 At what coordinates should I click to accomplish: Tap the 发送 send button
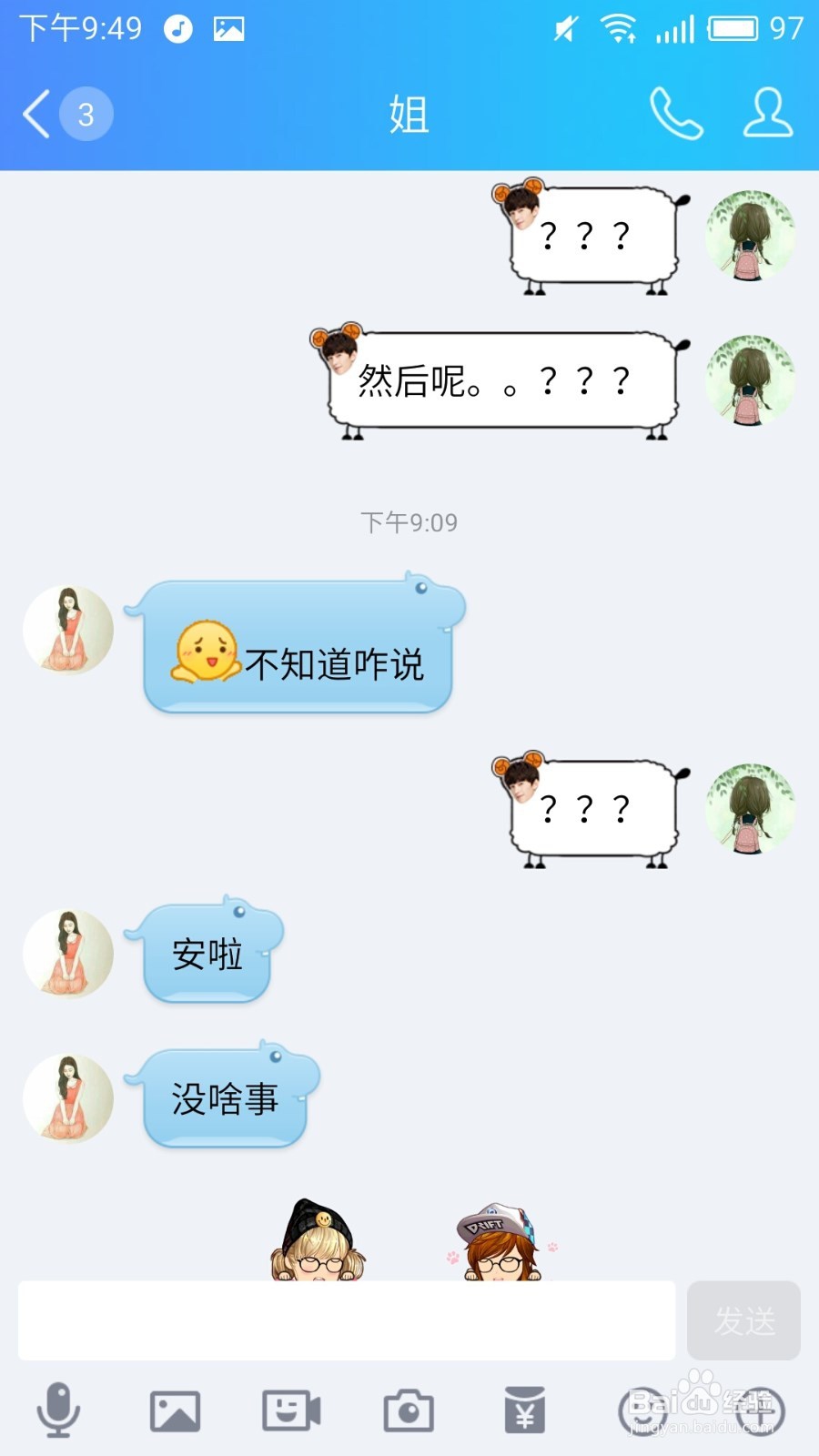click(x=743, y=1320)
